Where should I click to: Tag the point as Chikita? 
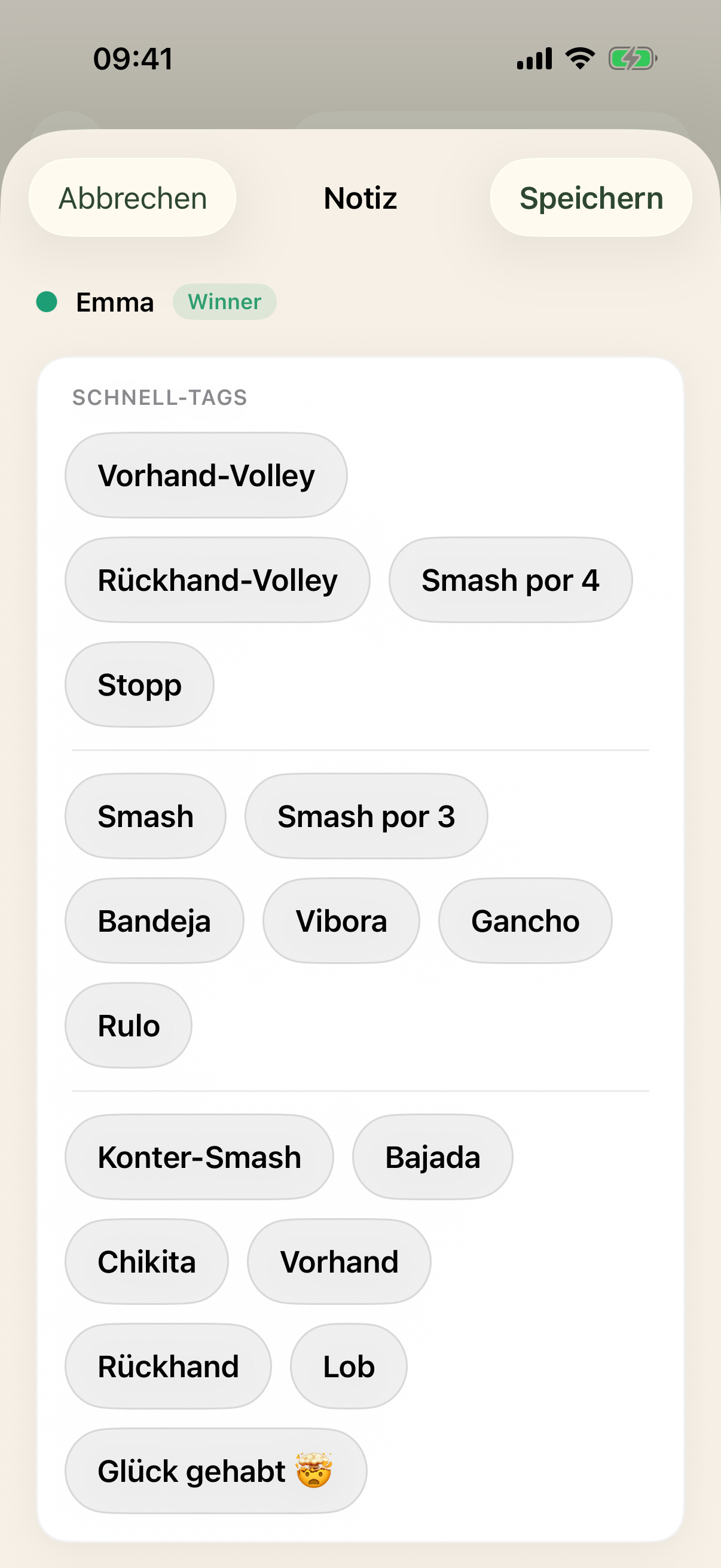click(x=146, y=1262)
